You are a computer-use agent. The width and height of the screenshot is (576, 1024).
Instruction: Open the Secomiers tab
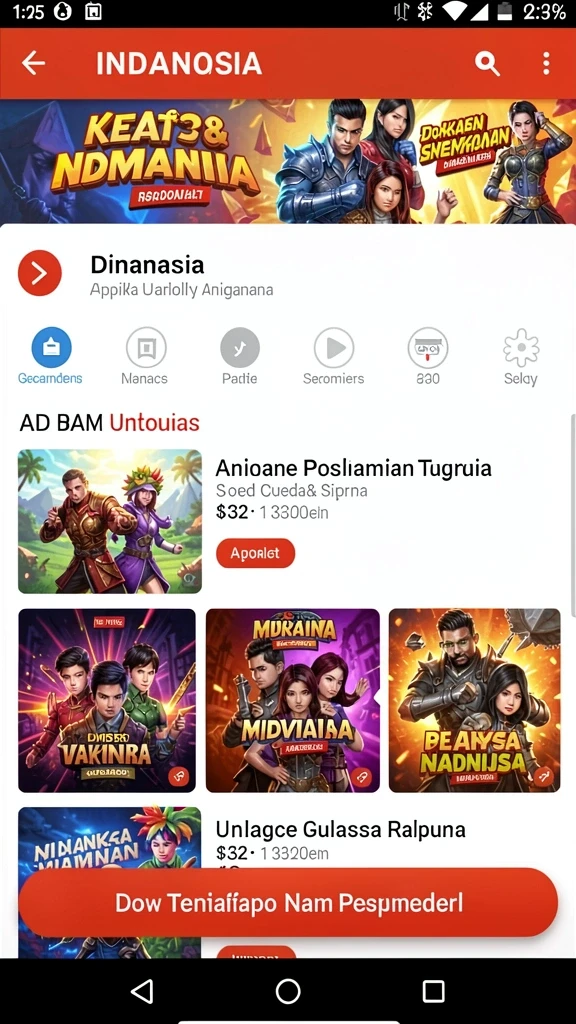tap(334, 356)
